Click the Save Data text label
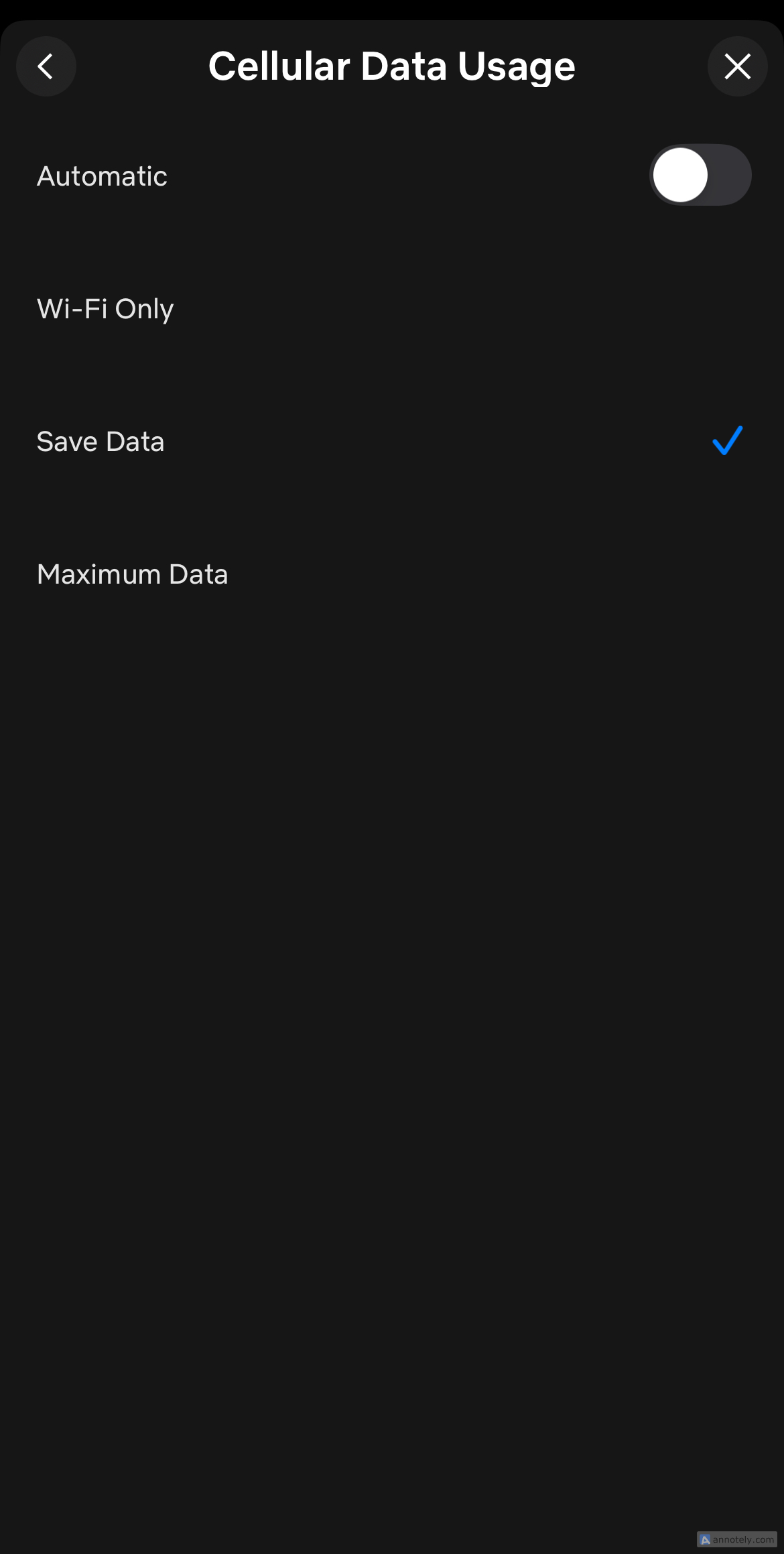The image size is (784, 1554). [101, 441]
